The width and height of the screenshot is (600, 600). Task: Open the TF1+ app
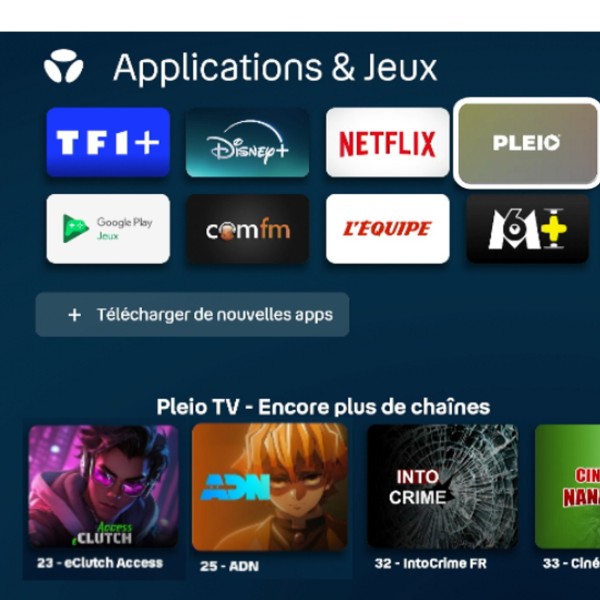(108, 143)
